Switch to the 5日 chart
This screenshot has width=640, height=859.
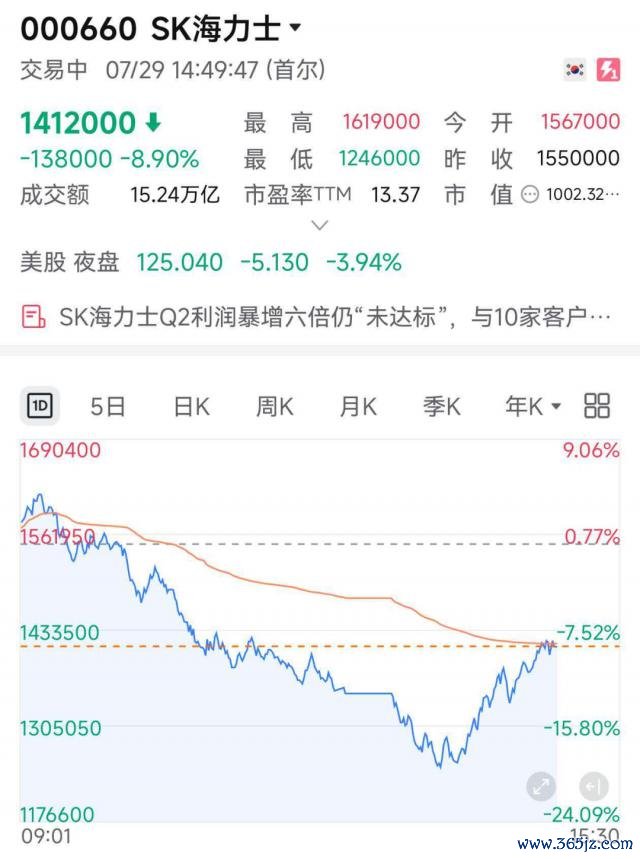click(108, 406)
